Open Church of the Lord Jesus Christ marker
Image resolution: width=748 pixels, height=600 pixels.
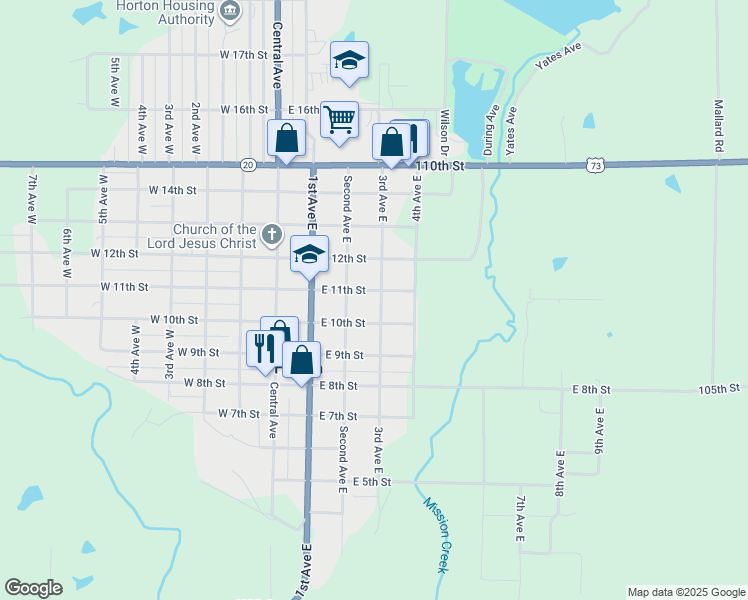pos(272,235)
